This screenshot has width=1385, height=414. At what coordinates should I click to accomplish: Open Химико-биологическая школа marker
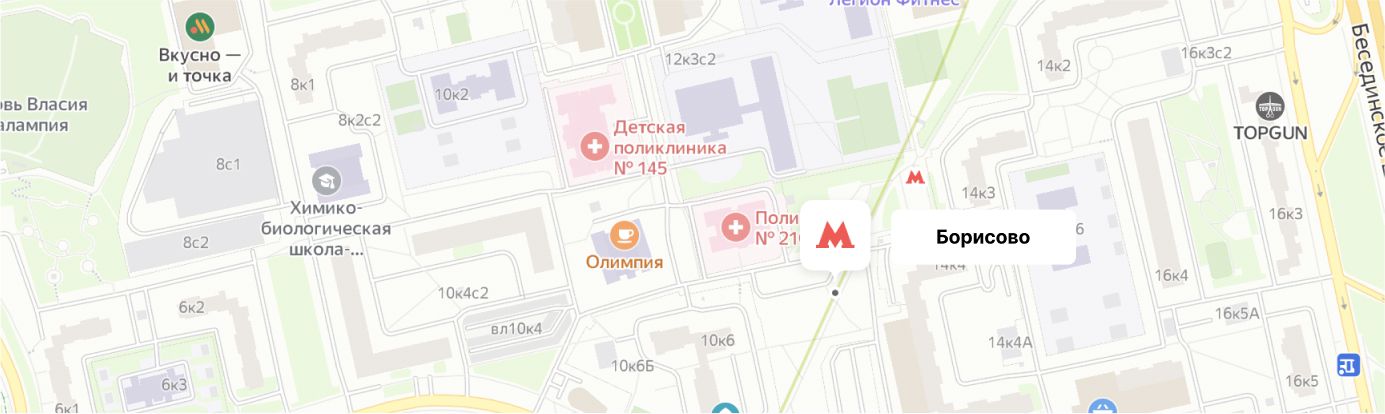pos(326,181)
